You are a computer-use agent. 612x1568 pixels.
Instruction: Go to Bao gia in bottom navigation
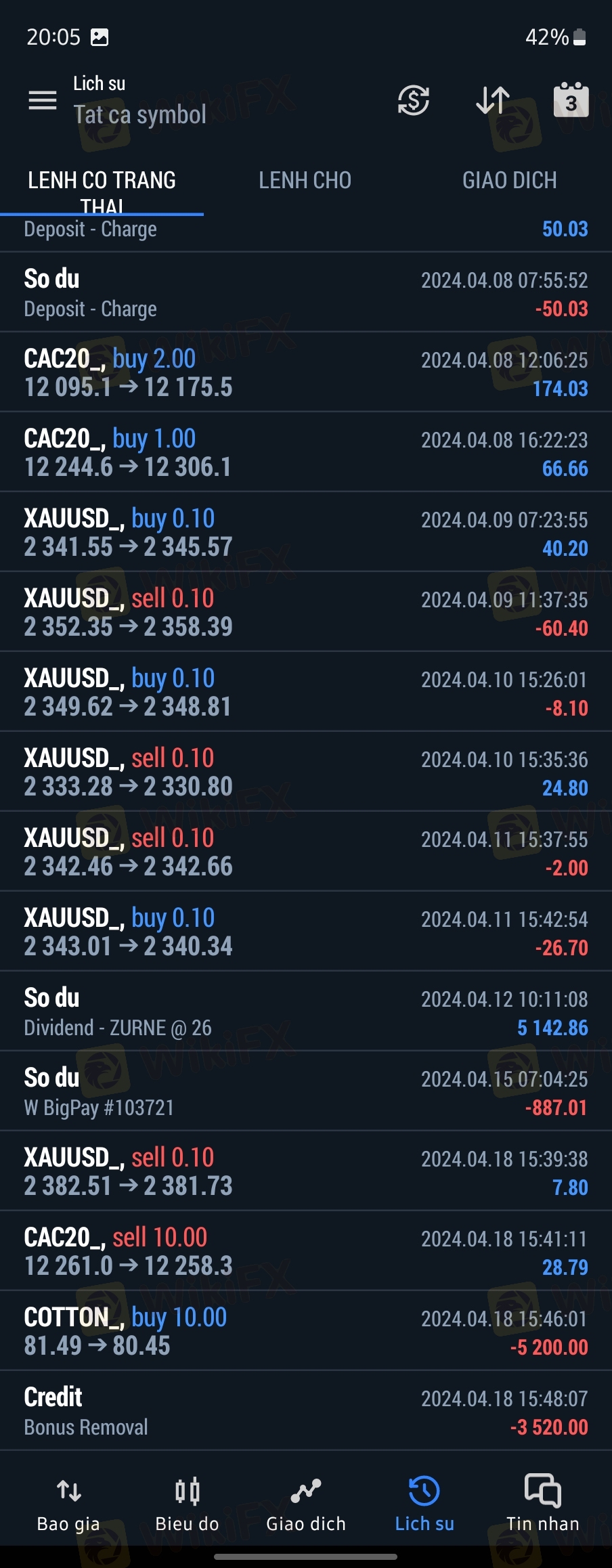point(68,1504)
